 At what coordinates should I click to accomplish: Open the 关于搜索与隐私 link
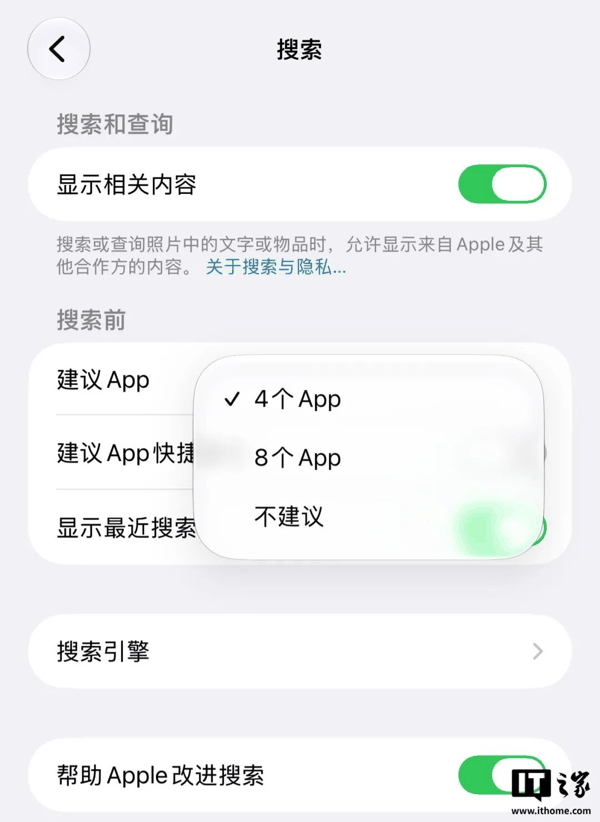point(276,267)
